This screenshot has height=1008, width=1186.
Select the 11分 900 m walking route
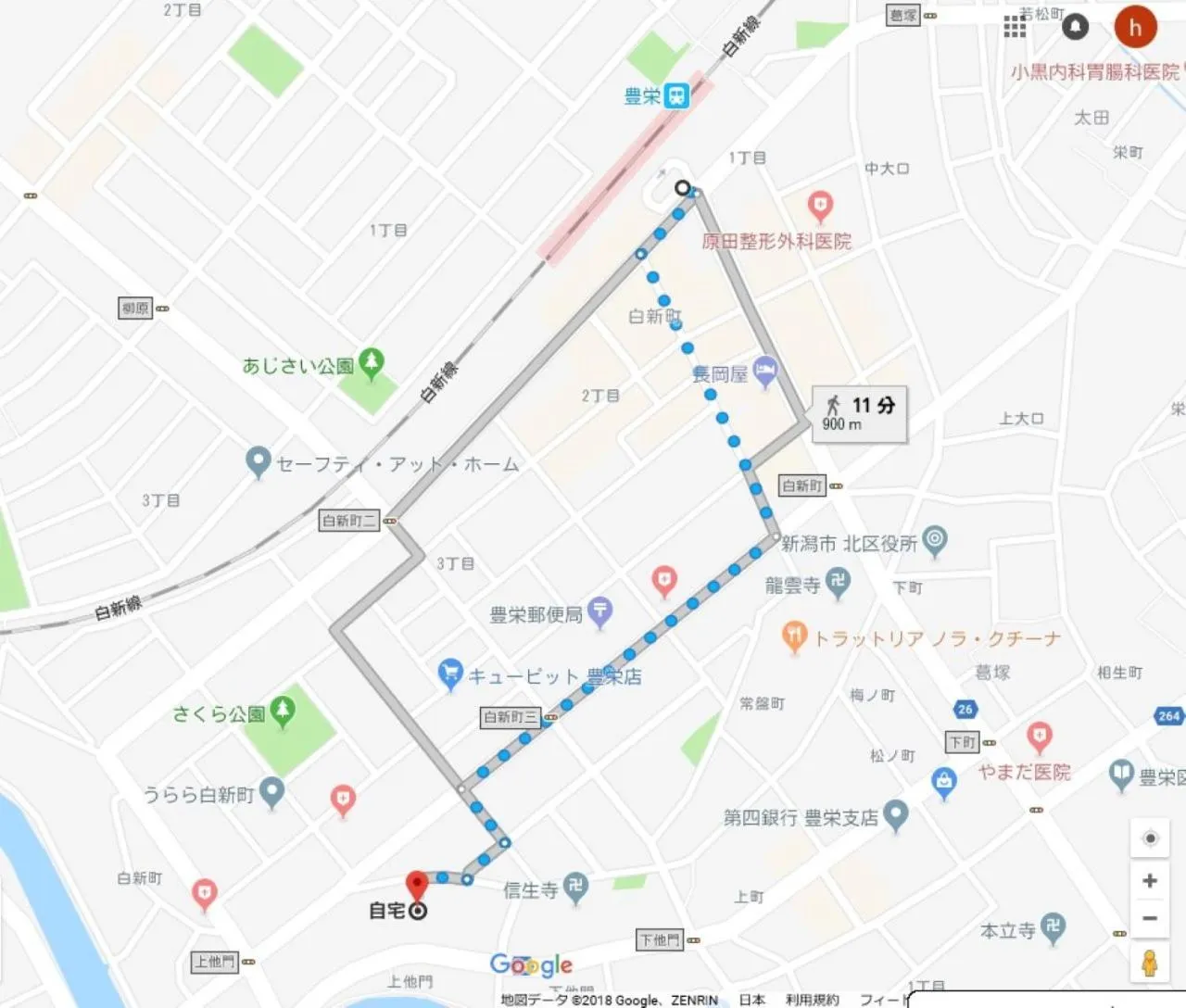click(859, 413)
